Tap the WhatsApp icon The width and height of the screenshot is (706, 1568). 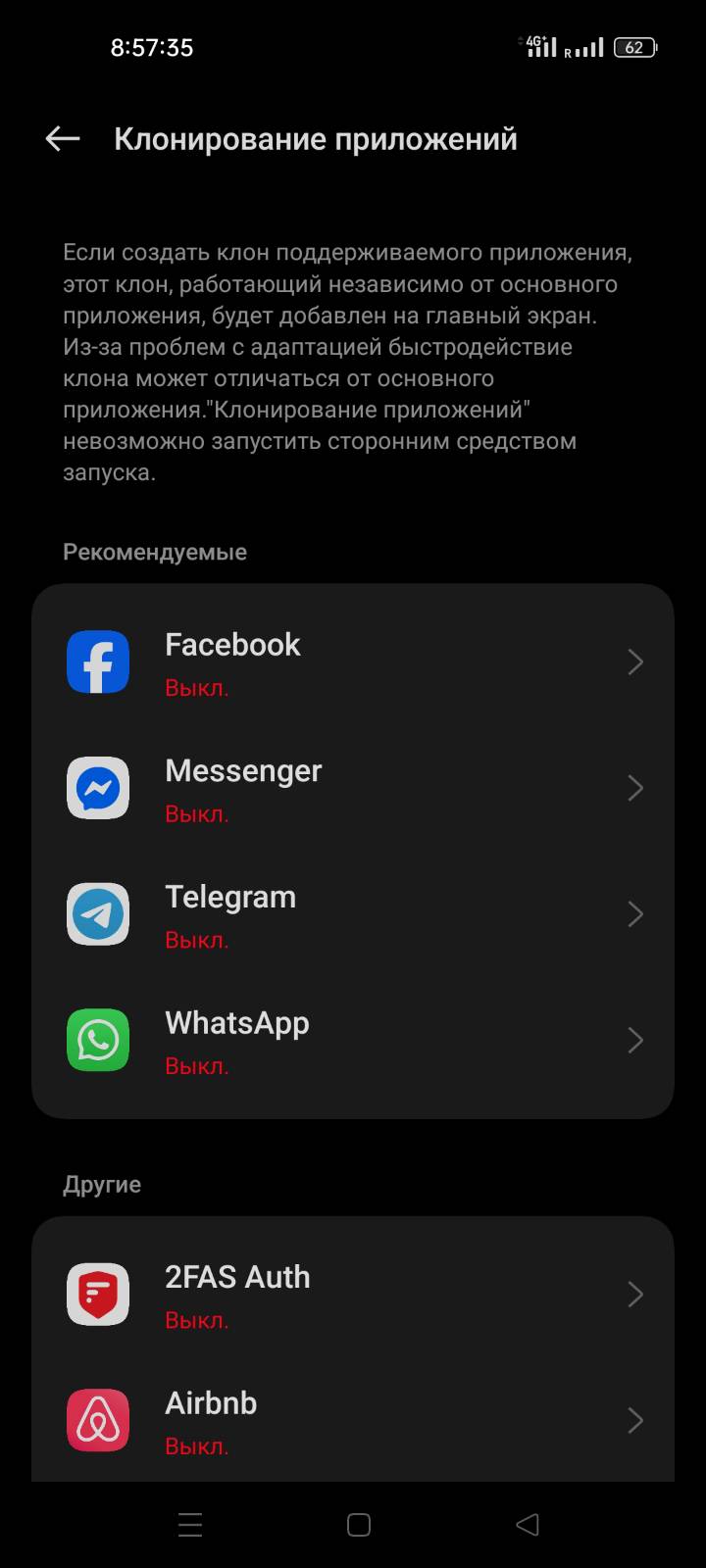(x=97, y=1040)
